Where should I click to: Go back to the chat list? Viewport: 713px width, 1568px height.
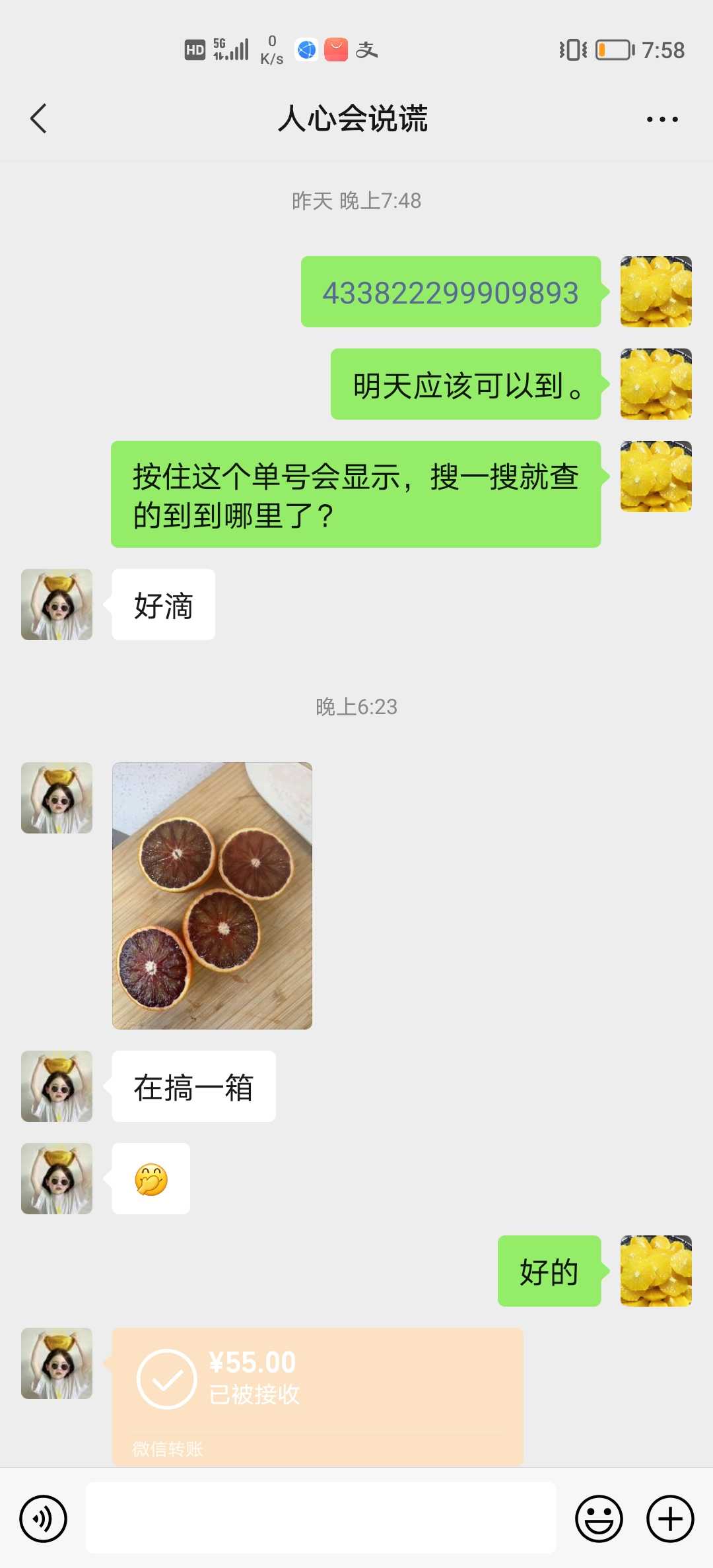pyautogui.click(x=39, y=119)
